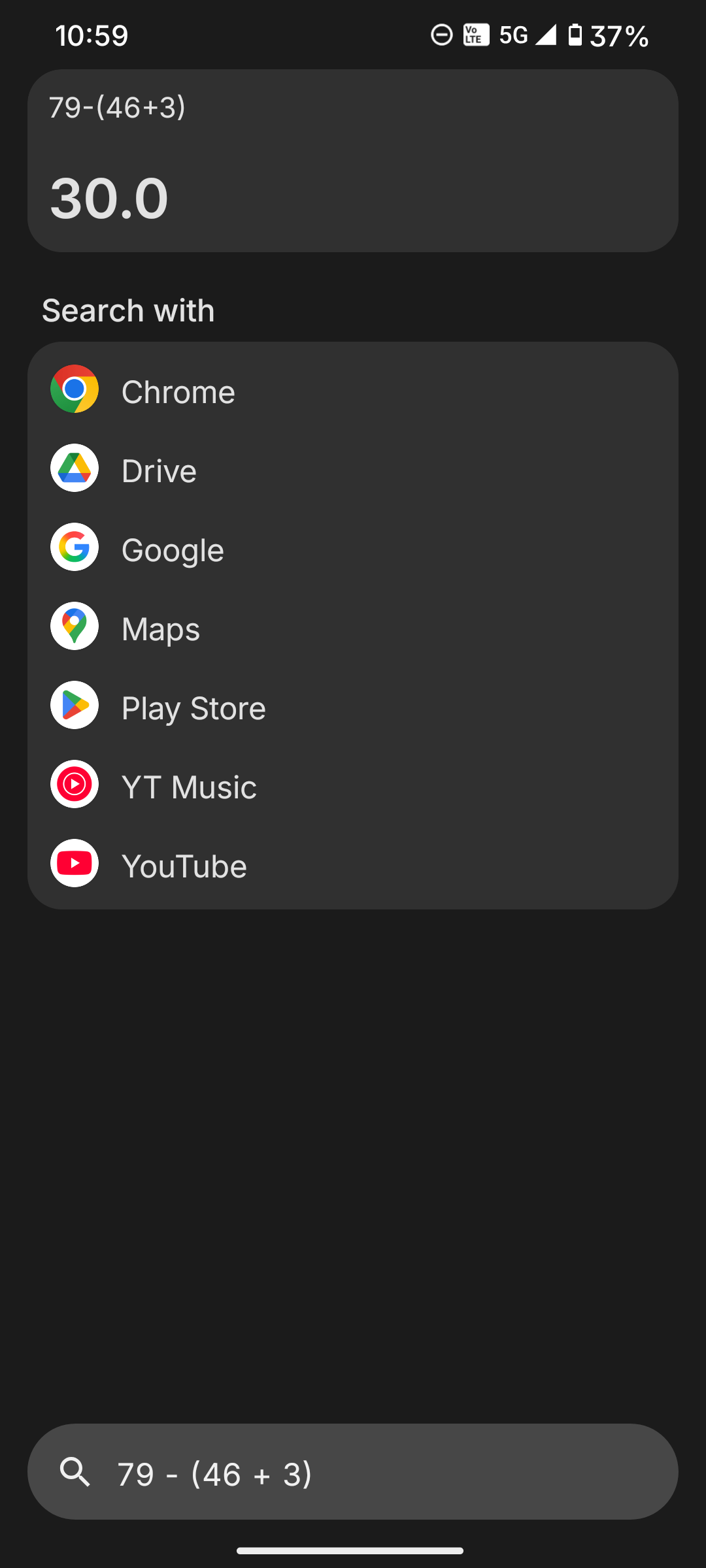
Task: Select Drive from the Search with list
Action: (159, 470)
